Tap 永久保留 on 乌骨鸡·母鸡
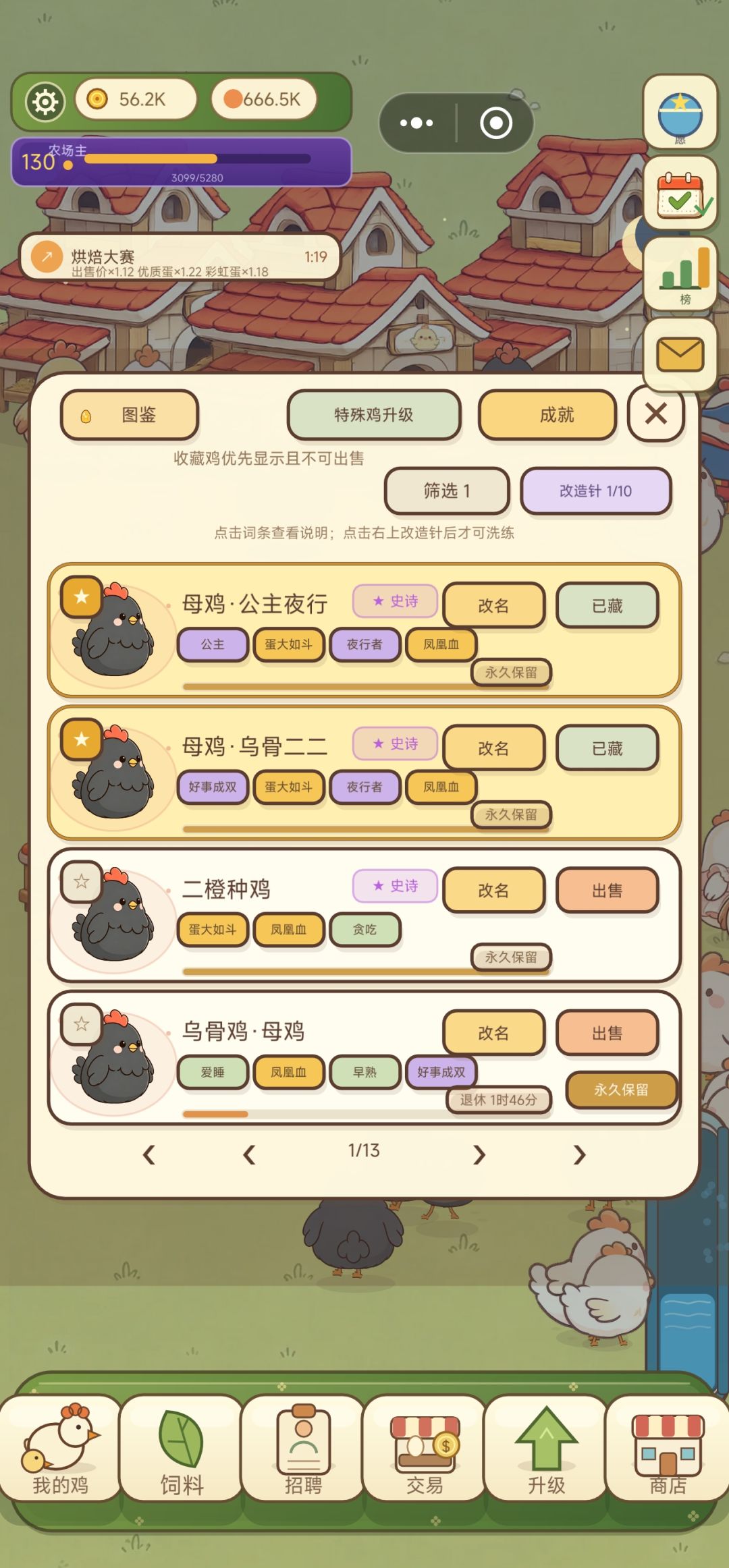Image resolution: width=729 pixels, height=1568 pixels. click(621, 1090)
